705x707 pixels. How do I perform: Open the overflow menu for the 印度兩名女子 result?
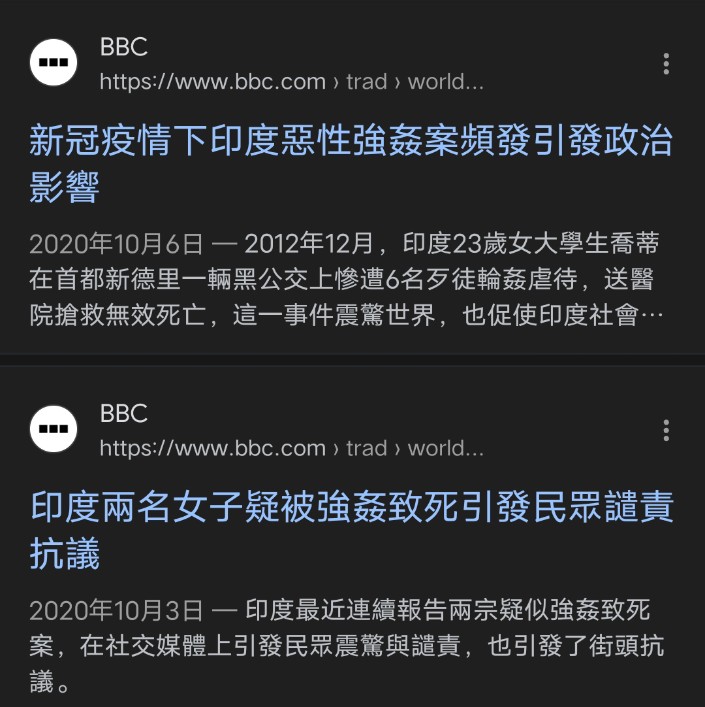tap(666, 431)
